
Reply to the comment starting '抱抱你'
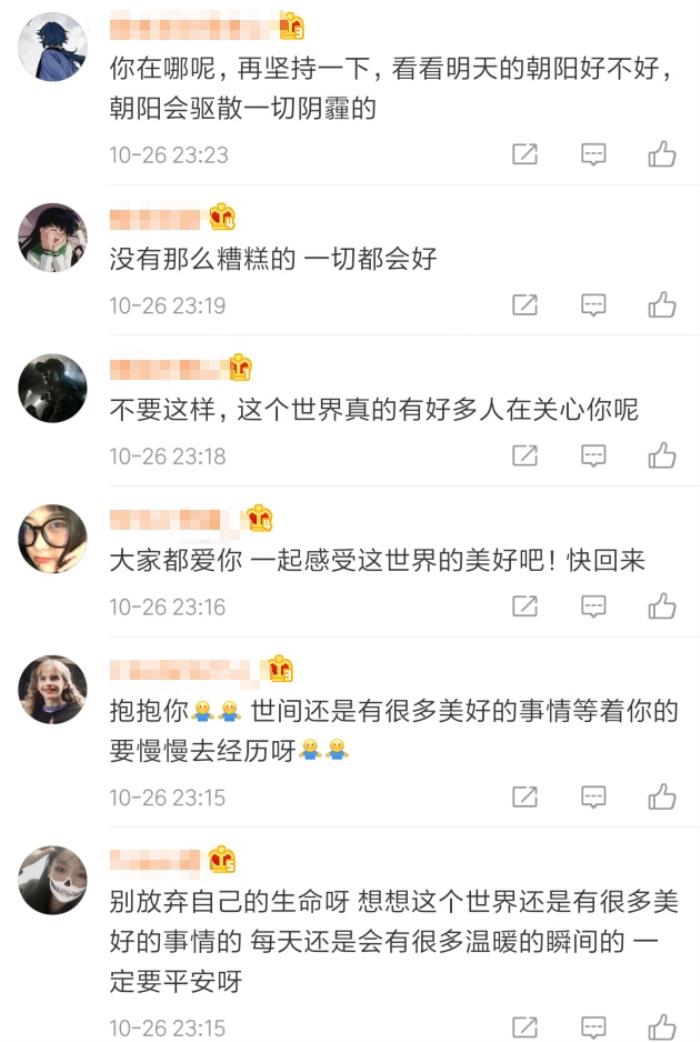pos(594,797)
